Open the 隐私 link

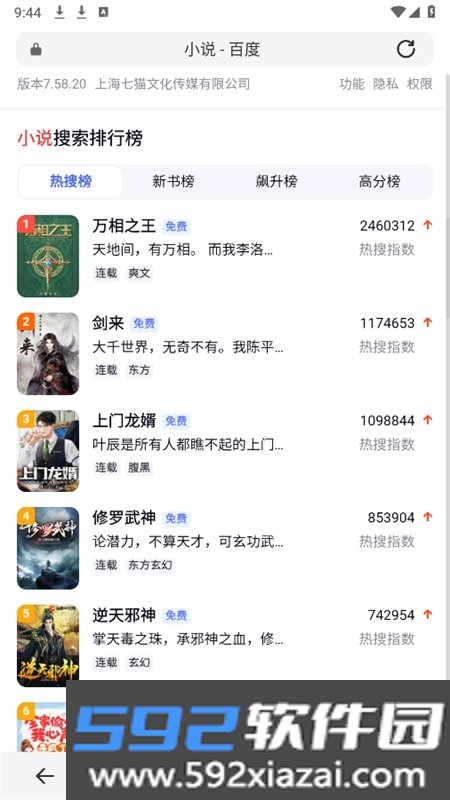386,84
